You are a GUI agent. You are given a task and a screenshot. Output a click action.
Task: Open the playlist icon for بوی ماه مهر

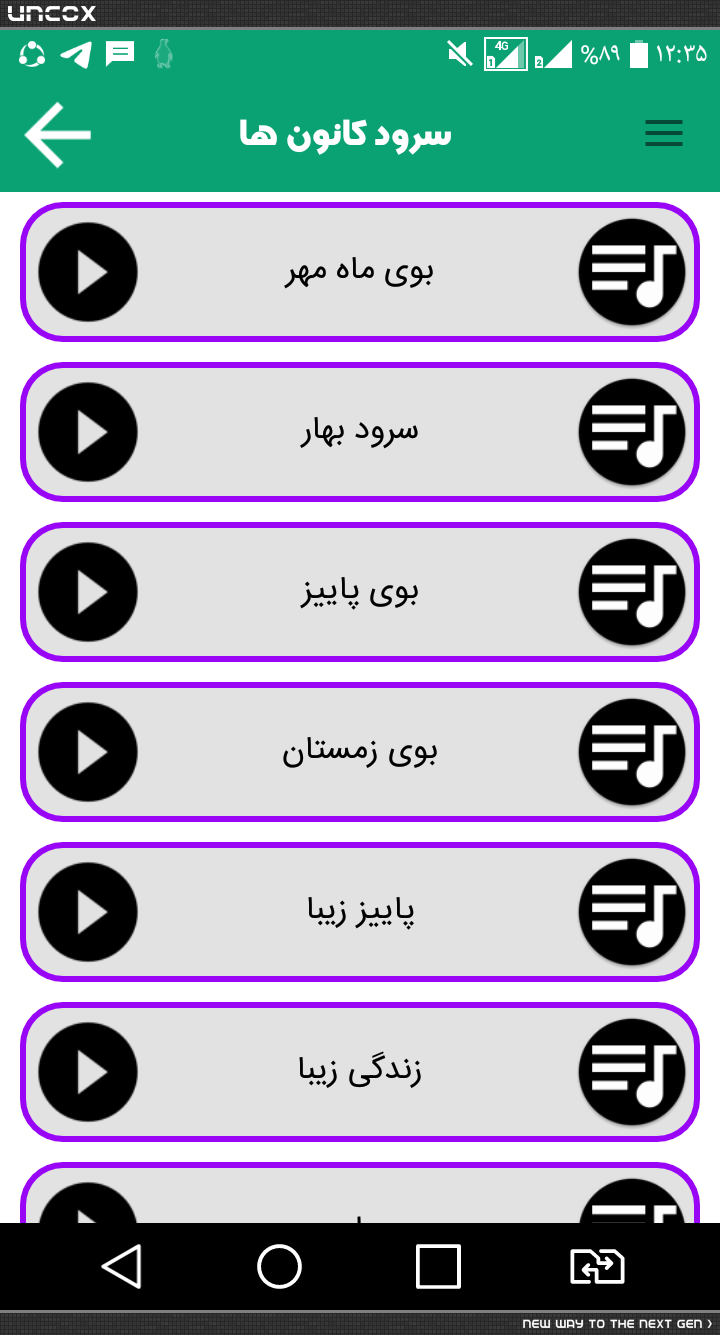pyautogui.click(x=632, y=272)
